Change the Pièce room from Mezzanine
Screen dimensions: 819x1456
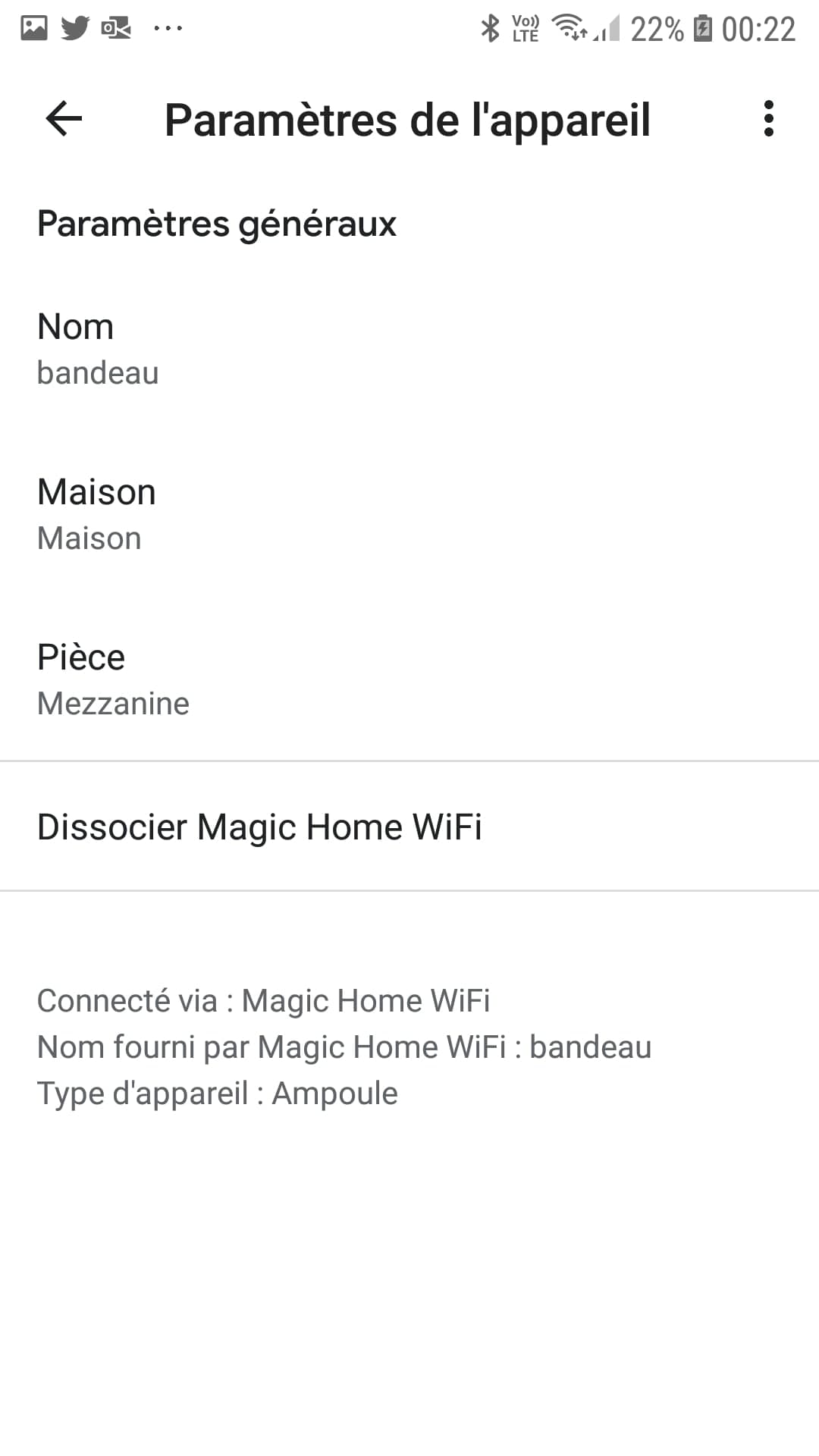(x=409, y=680)
